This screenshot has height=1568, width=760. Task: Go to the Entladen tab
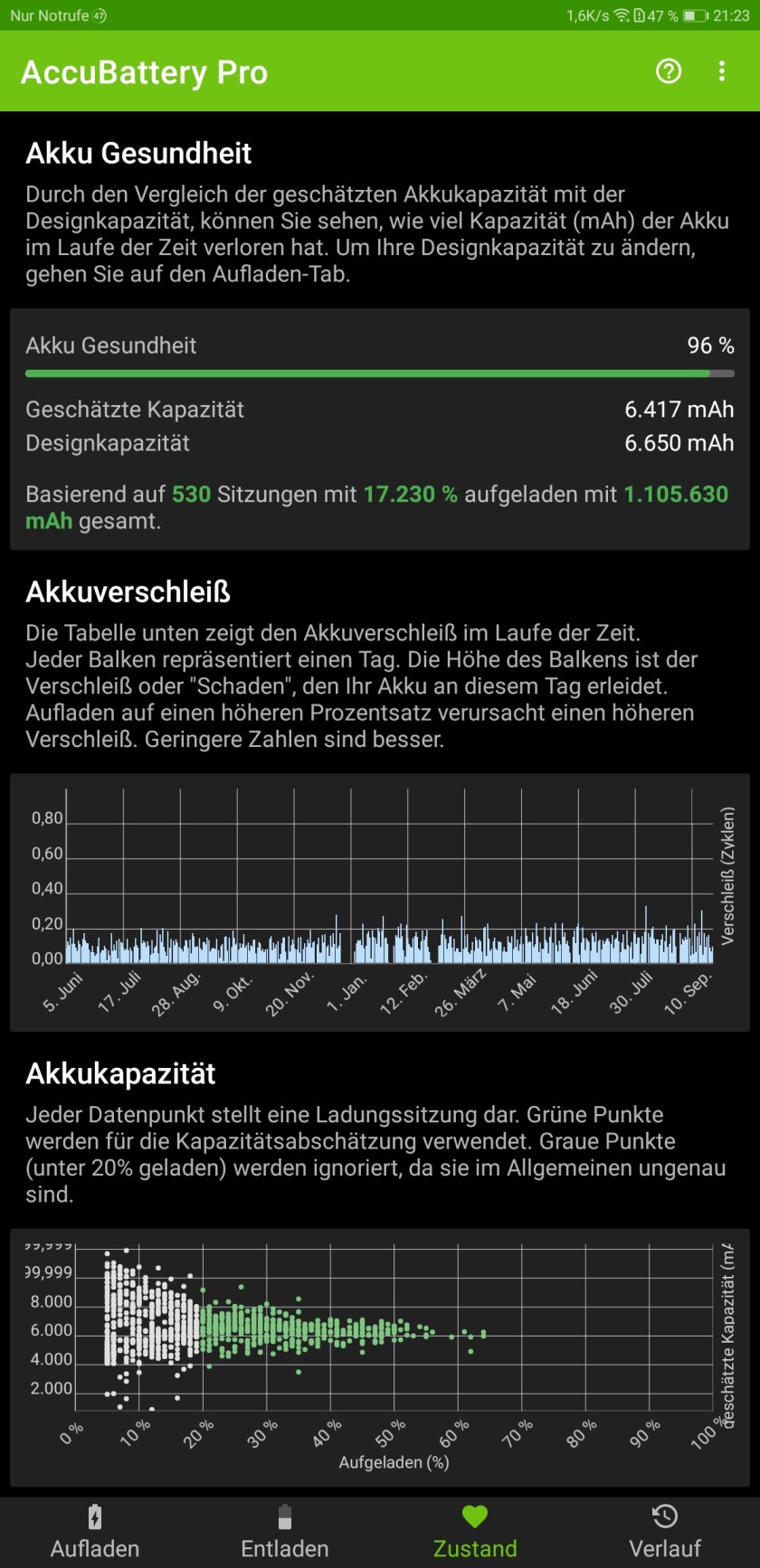pyautogui.click(x=285, y=1532)
